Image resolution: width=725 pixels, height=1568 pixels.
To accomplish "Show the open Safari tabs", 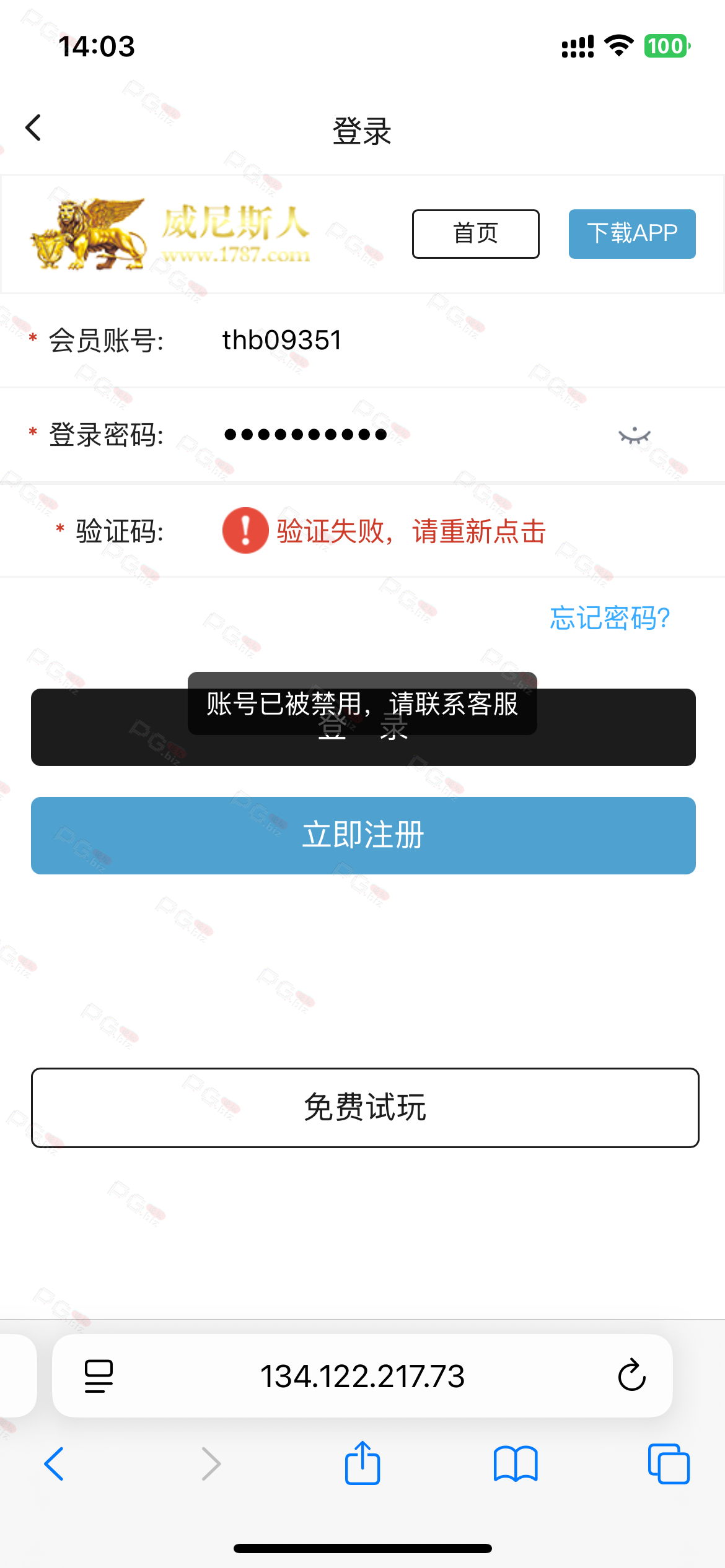I will [x=669, y=1464].
